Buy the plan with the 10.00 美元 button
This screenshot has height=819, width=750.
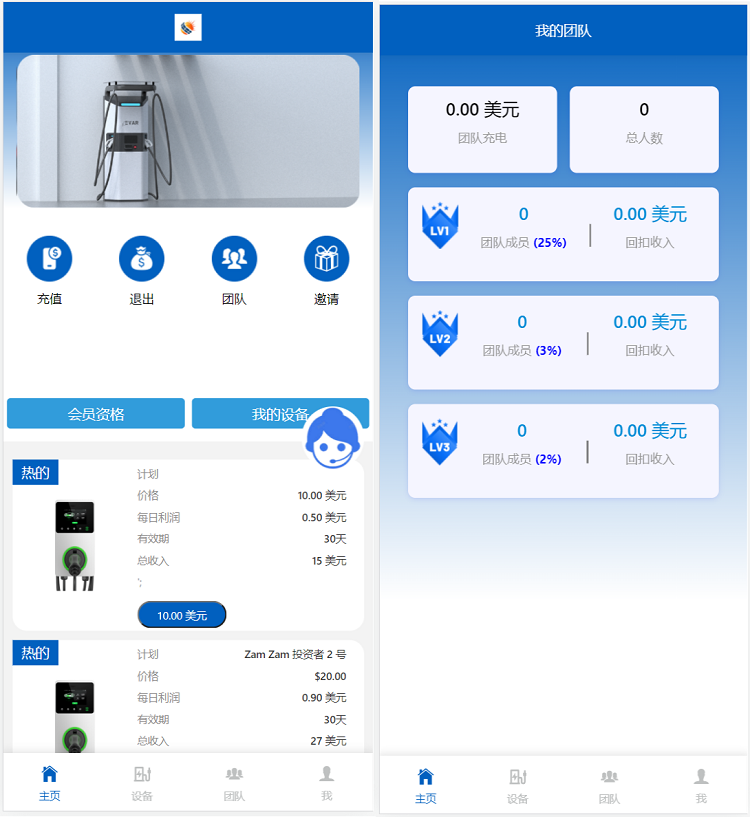click(182, 615)
